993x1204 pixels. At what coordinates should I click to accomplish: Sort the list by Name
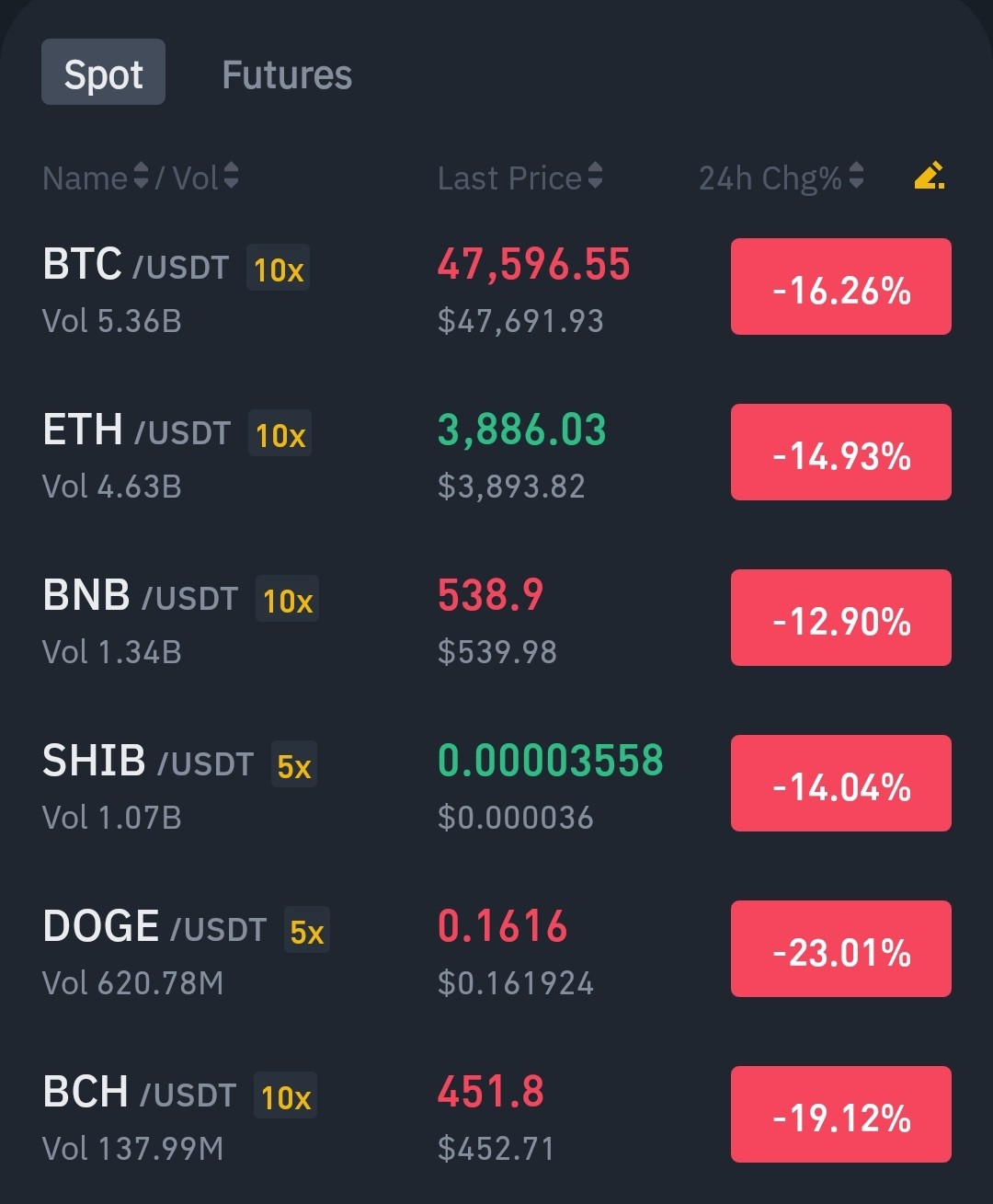coord(95,178)
